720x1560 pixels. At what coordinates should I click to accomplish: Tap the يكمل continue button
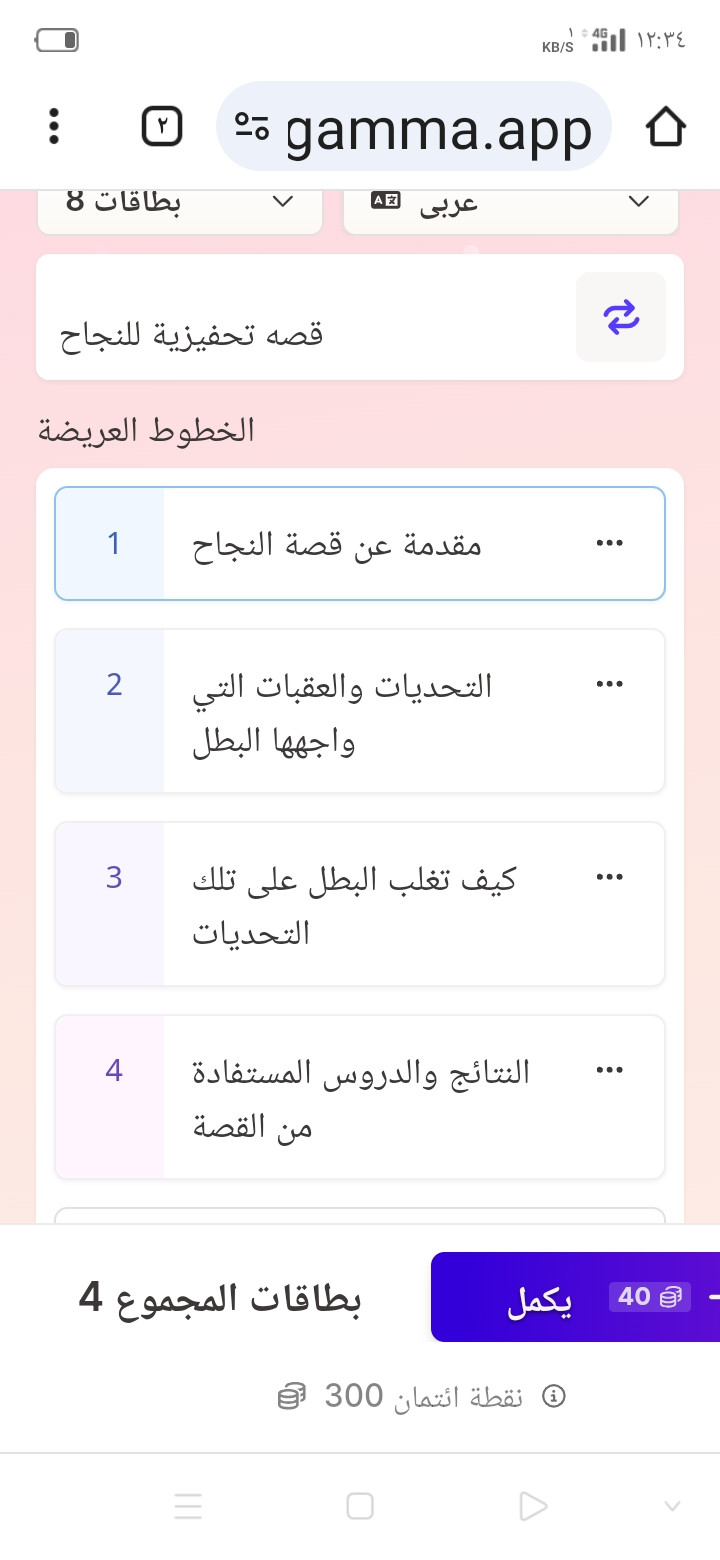pos(575,1298)
